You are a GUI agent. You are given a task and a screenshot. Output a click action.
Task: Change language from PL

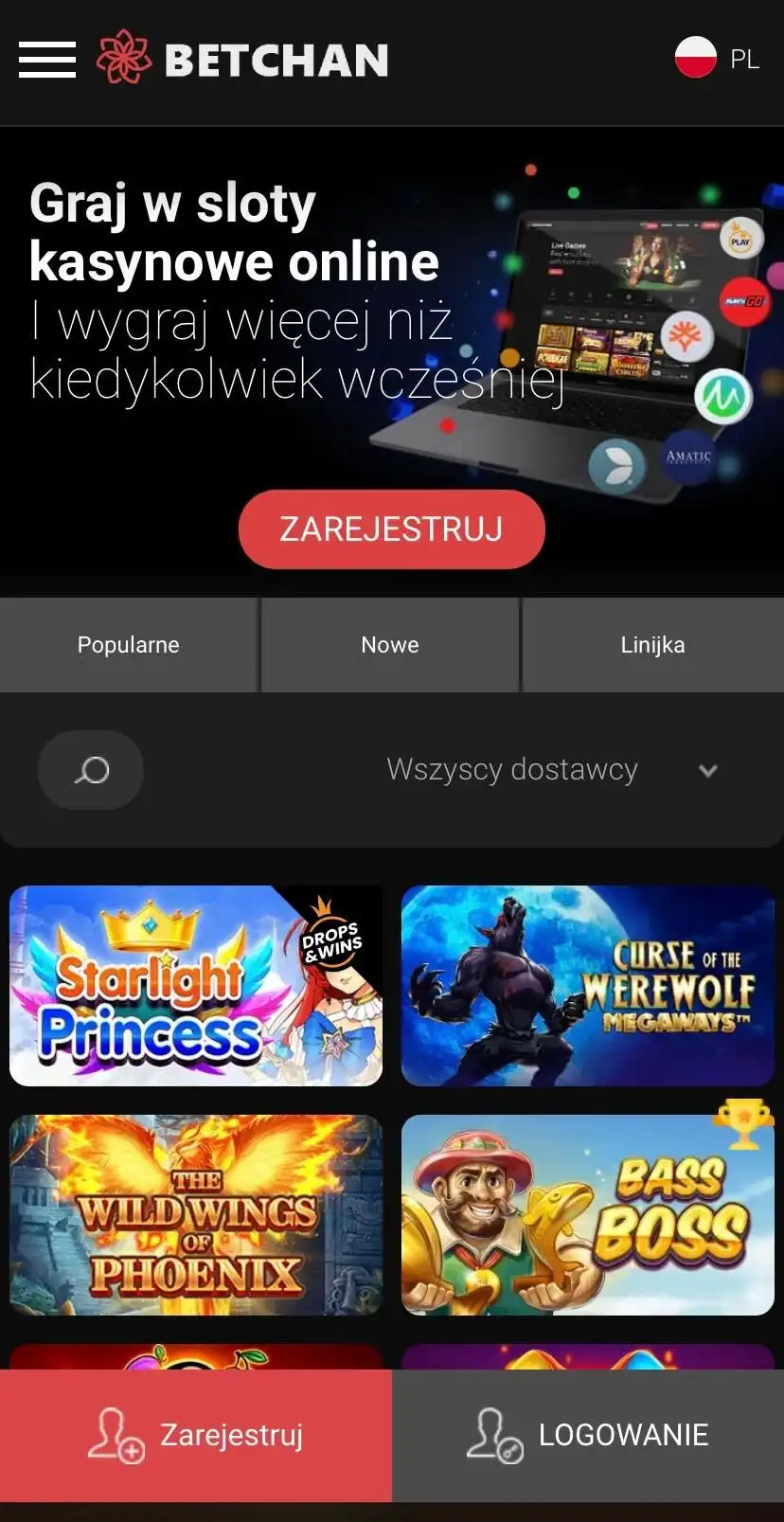tap(718, 59)
